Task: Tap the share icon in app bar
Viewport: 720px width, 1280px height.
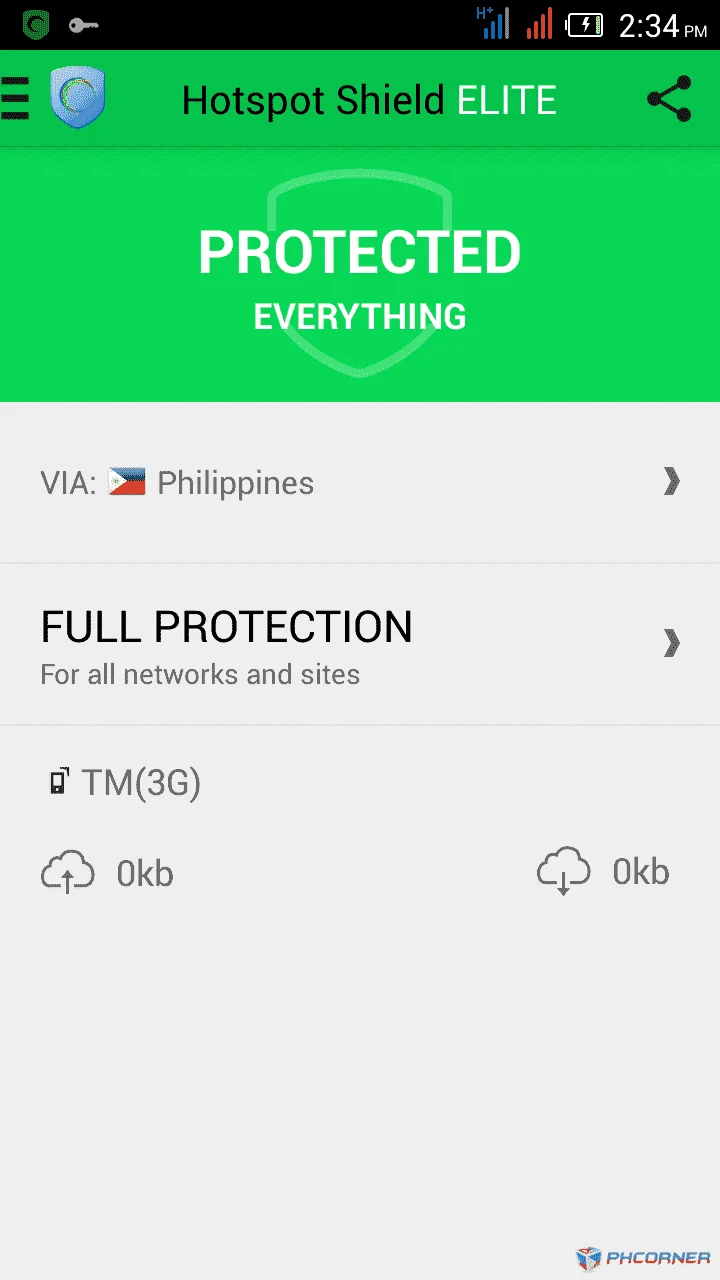Action: [669, 99]
